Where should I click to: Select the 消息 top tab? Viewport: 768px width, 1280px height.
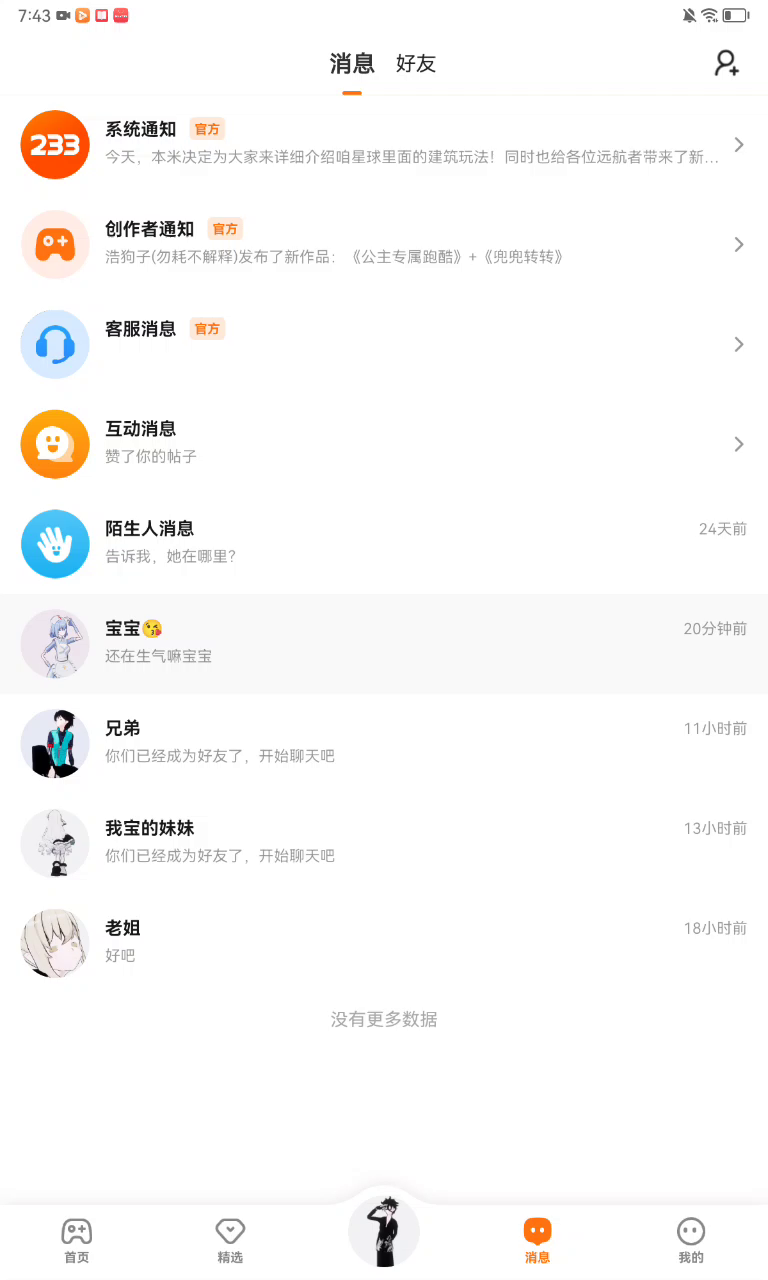coord(352,64)
